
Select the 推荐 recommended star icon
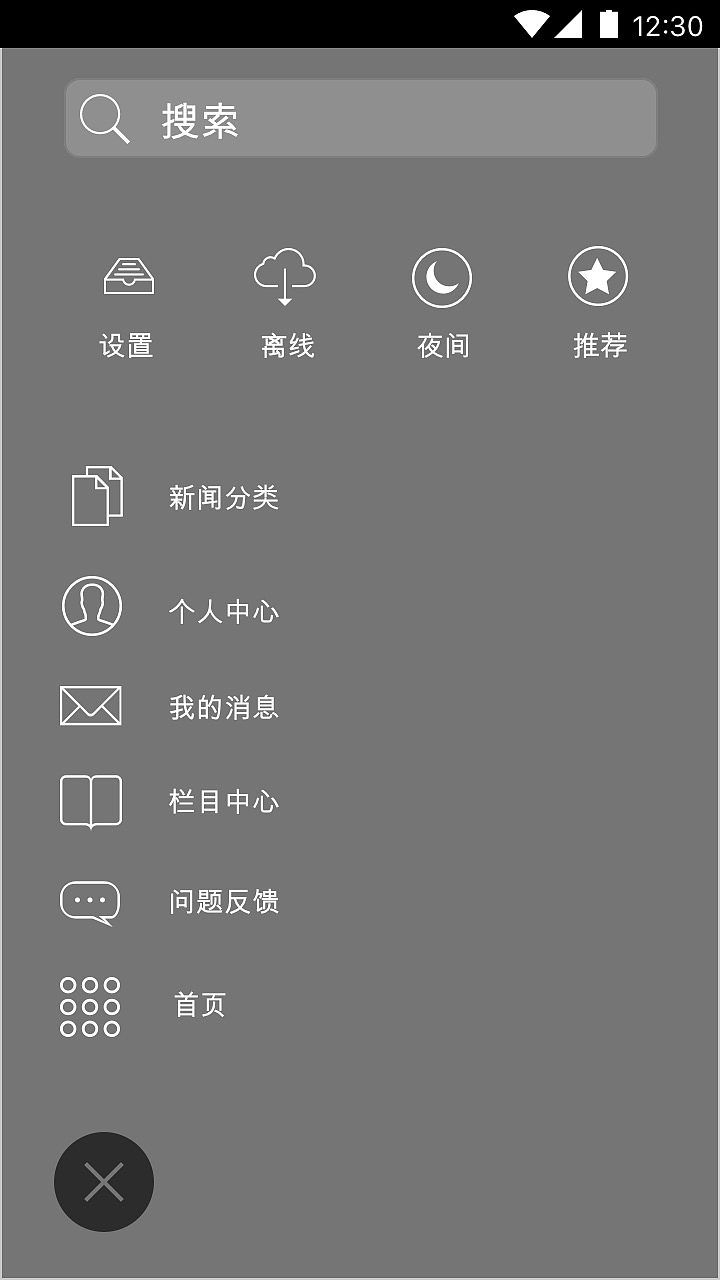pos(597,277)
